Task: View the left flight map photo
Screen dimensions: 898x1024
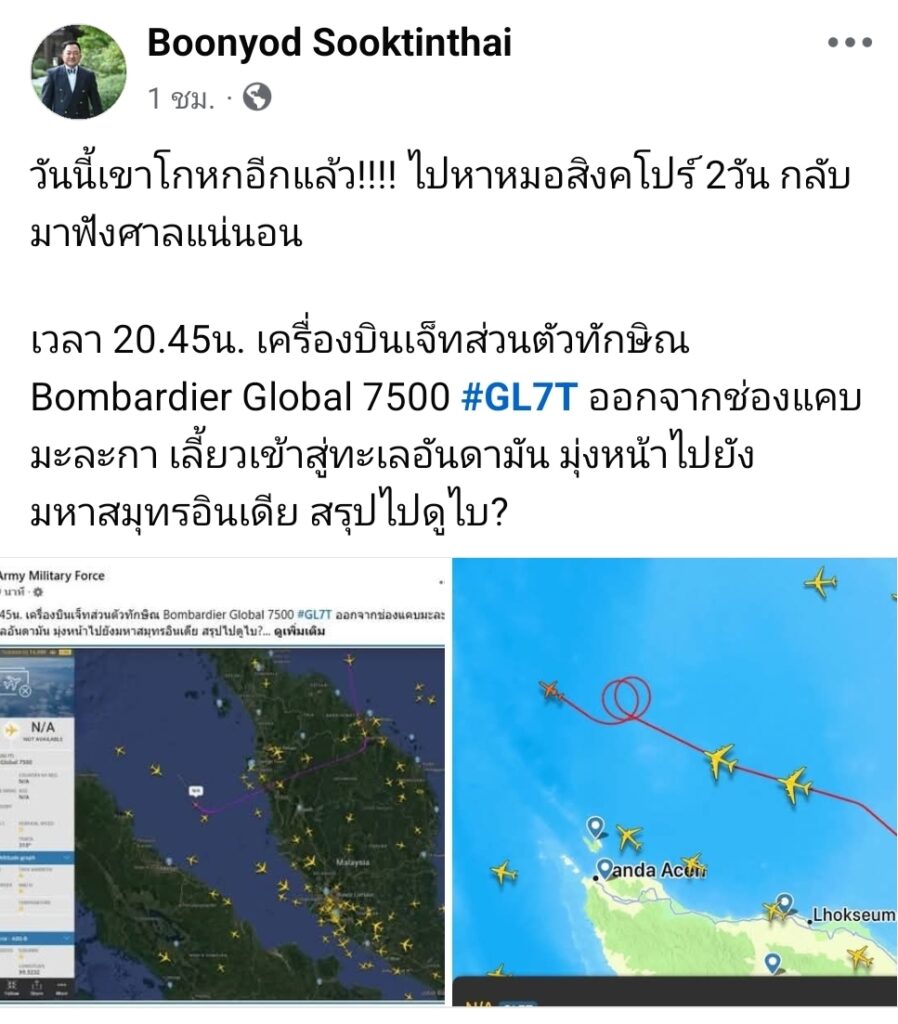Action: pyautogui.click(x=222, y=780)
